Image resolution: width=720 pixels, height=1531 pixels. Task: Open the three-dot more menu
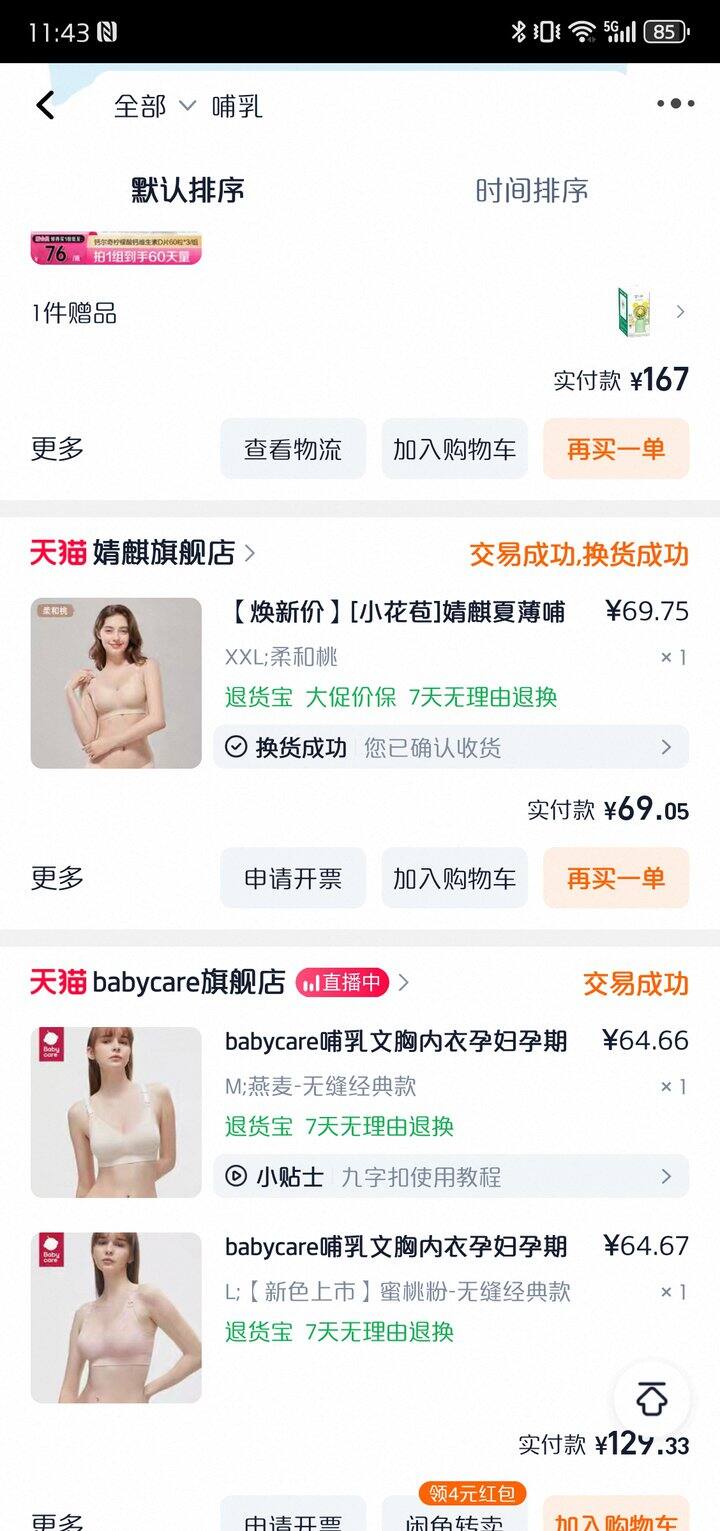click(x=675, y=104)
